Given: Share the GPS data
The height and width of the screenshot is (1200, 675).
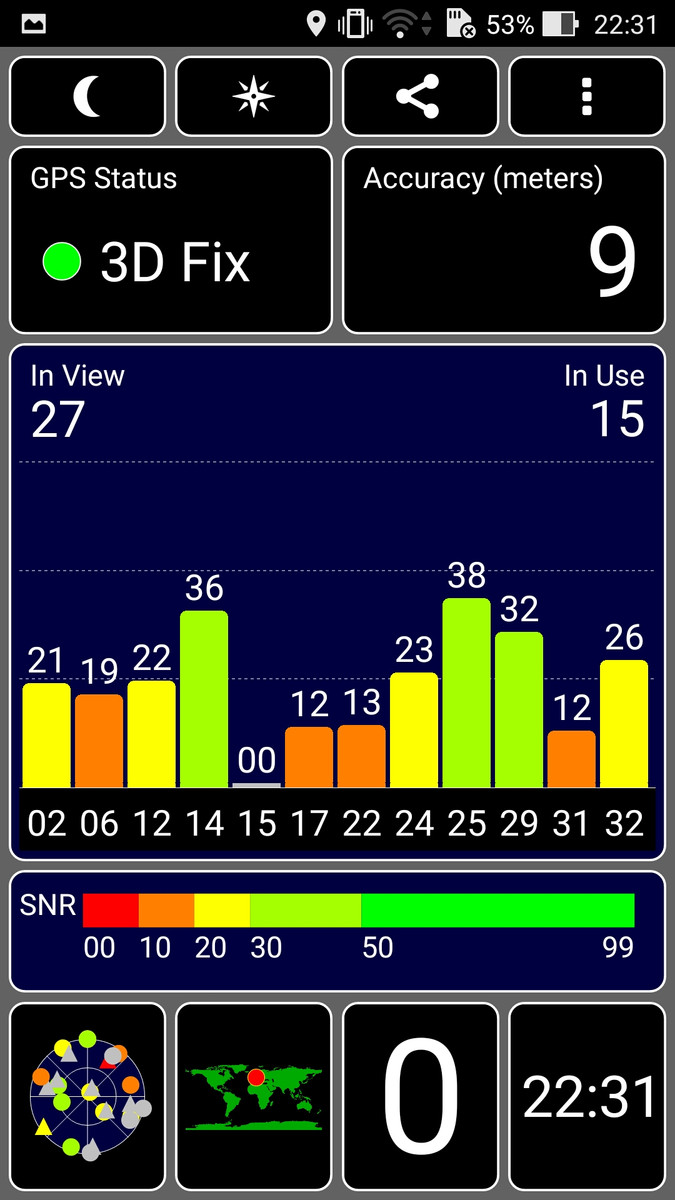Looking at the screenshot, I should tap(420, 96).
